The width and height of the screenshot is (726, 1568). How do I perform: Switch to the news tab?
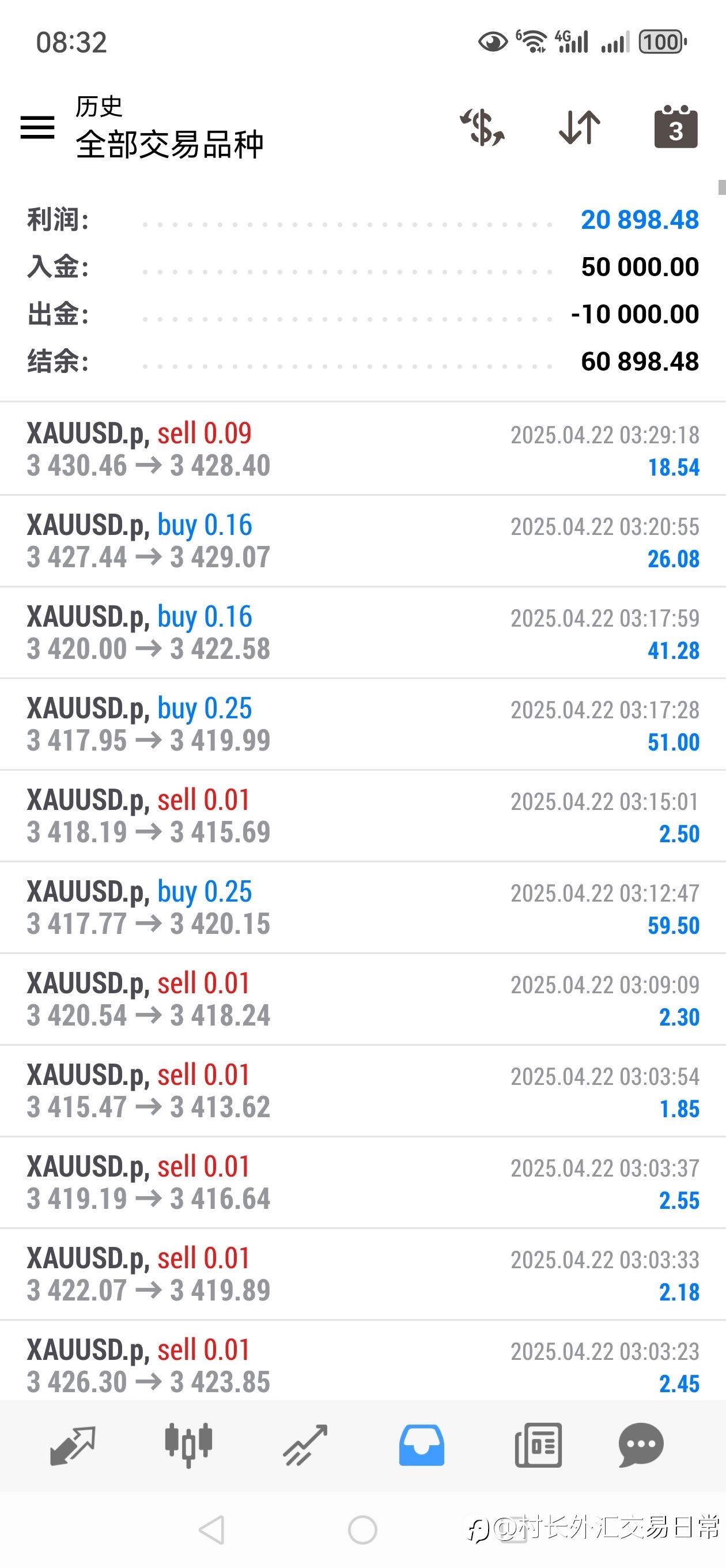click(x=538, y=1445)
